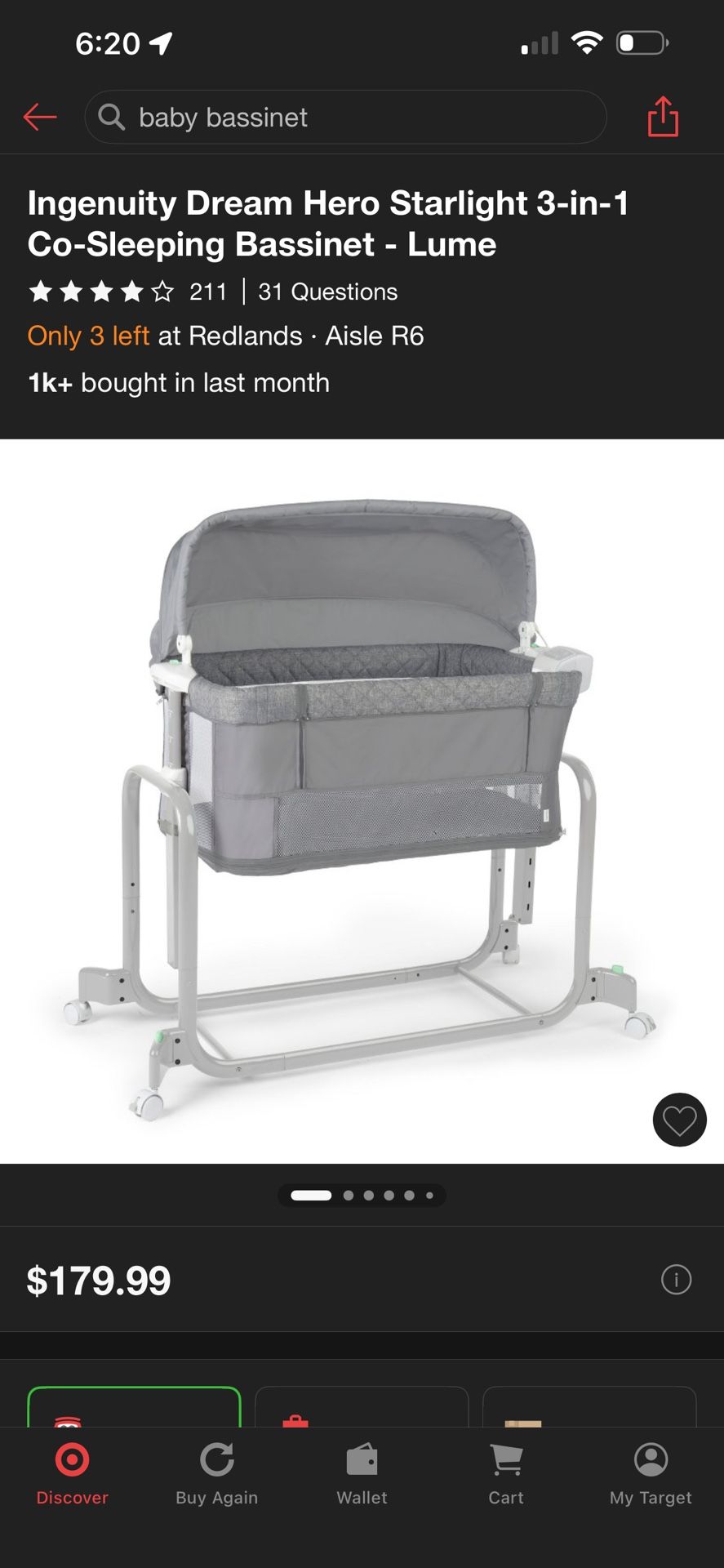Open the 31 Questions link
724x1568 pixels.
(326, 292)
